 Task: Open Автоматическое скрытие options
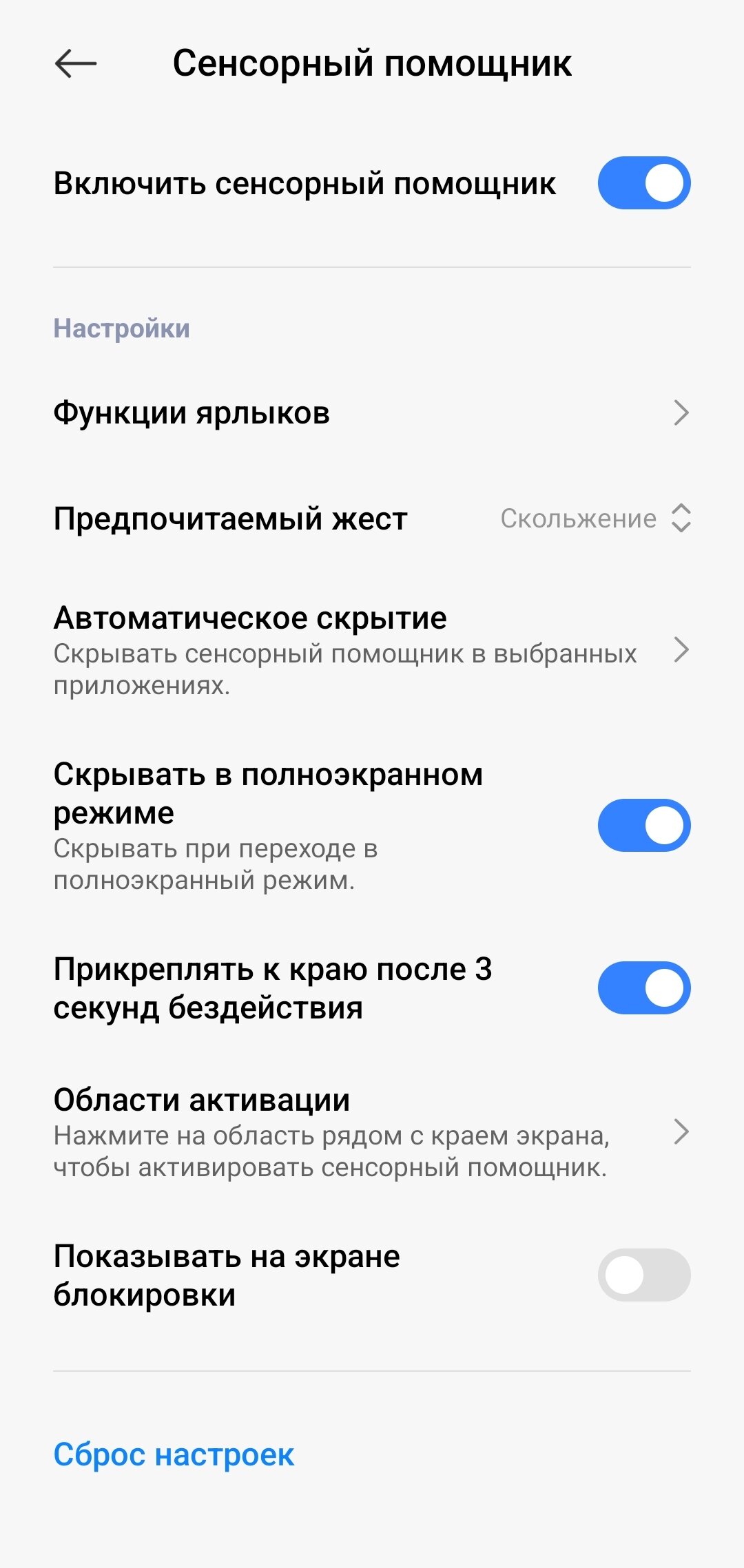(372, 649)
